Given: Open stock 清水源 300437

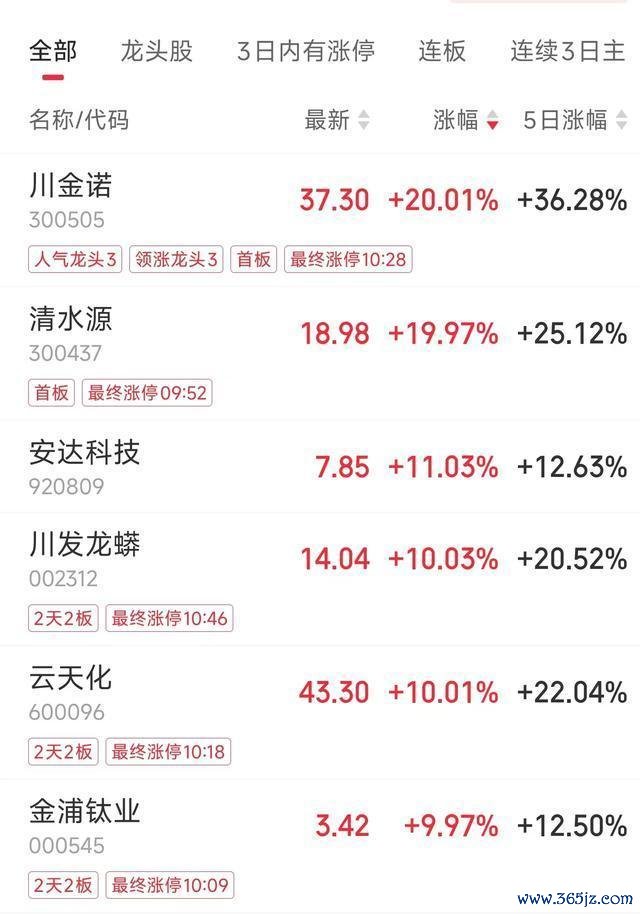Looking at the screenshot, I should [320, 353].
